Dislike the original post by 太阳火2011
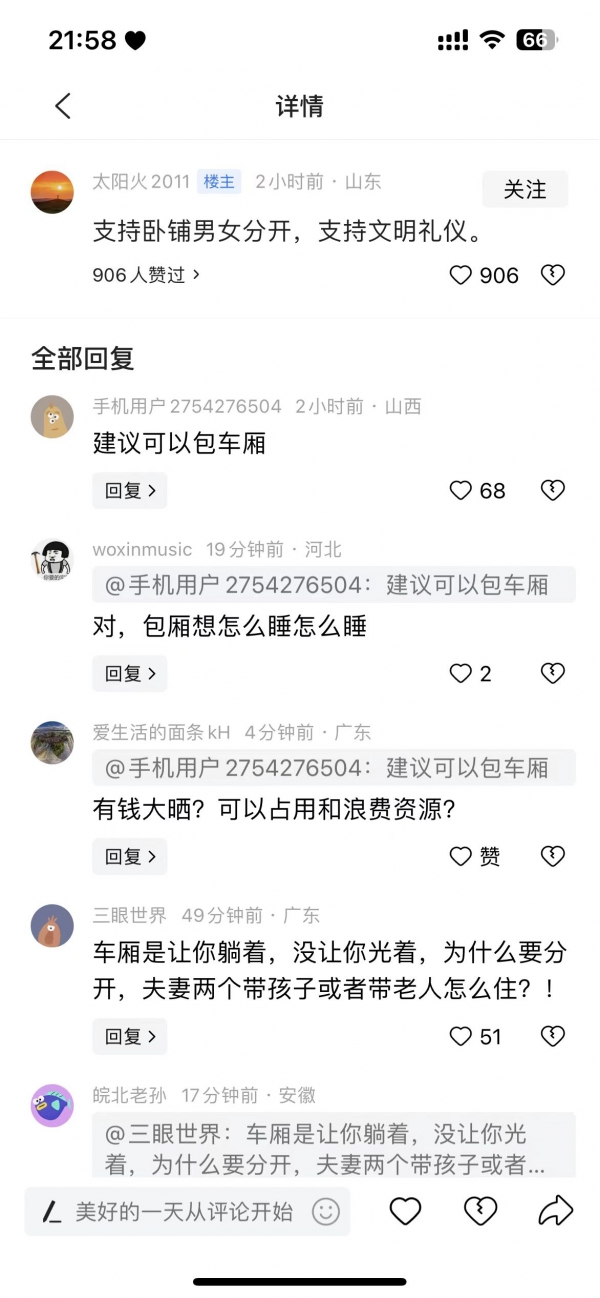Viewport: 600px width, 1298px height. click(x=553, y=275)
